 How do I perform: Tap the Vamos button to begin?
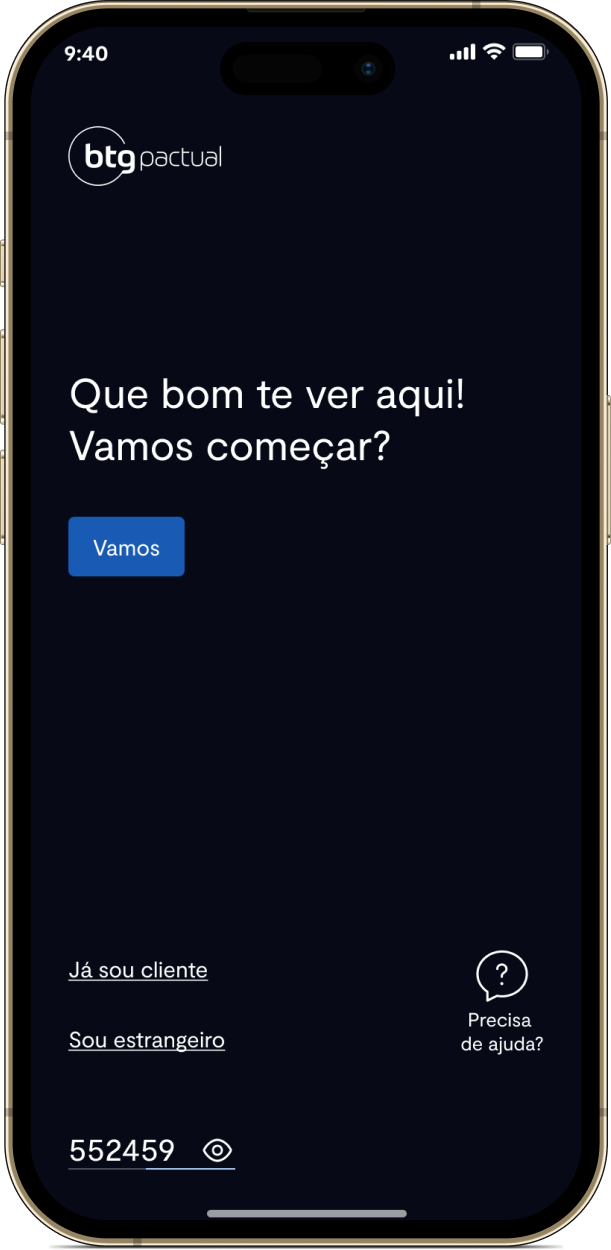[x=126, y=547]
